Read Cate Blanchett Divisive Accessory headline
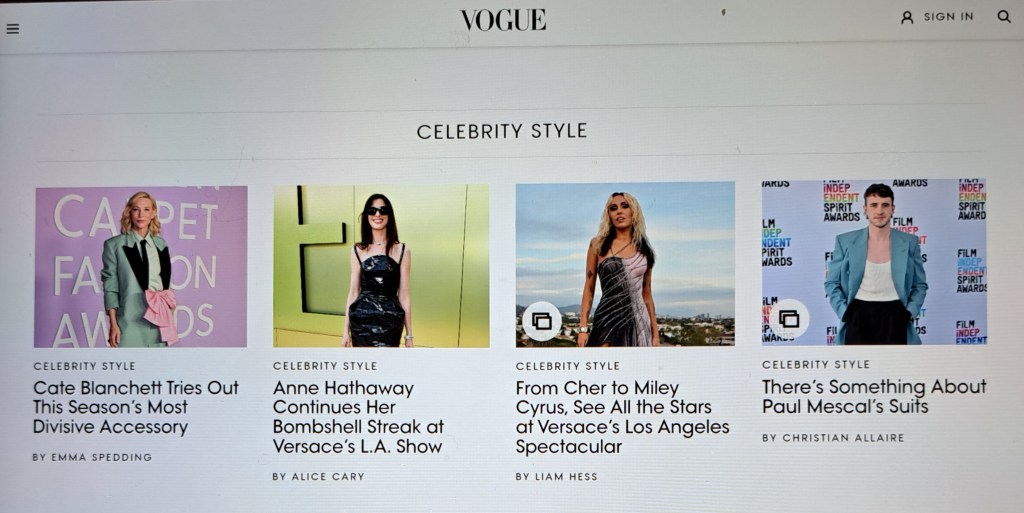 136,407
